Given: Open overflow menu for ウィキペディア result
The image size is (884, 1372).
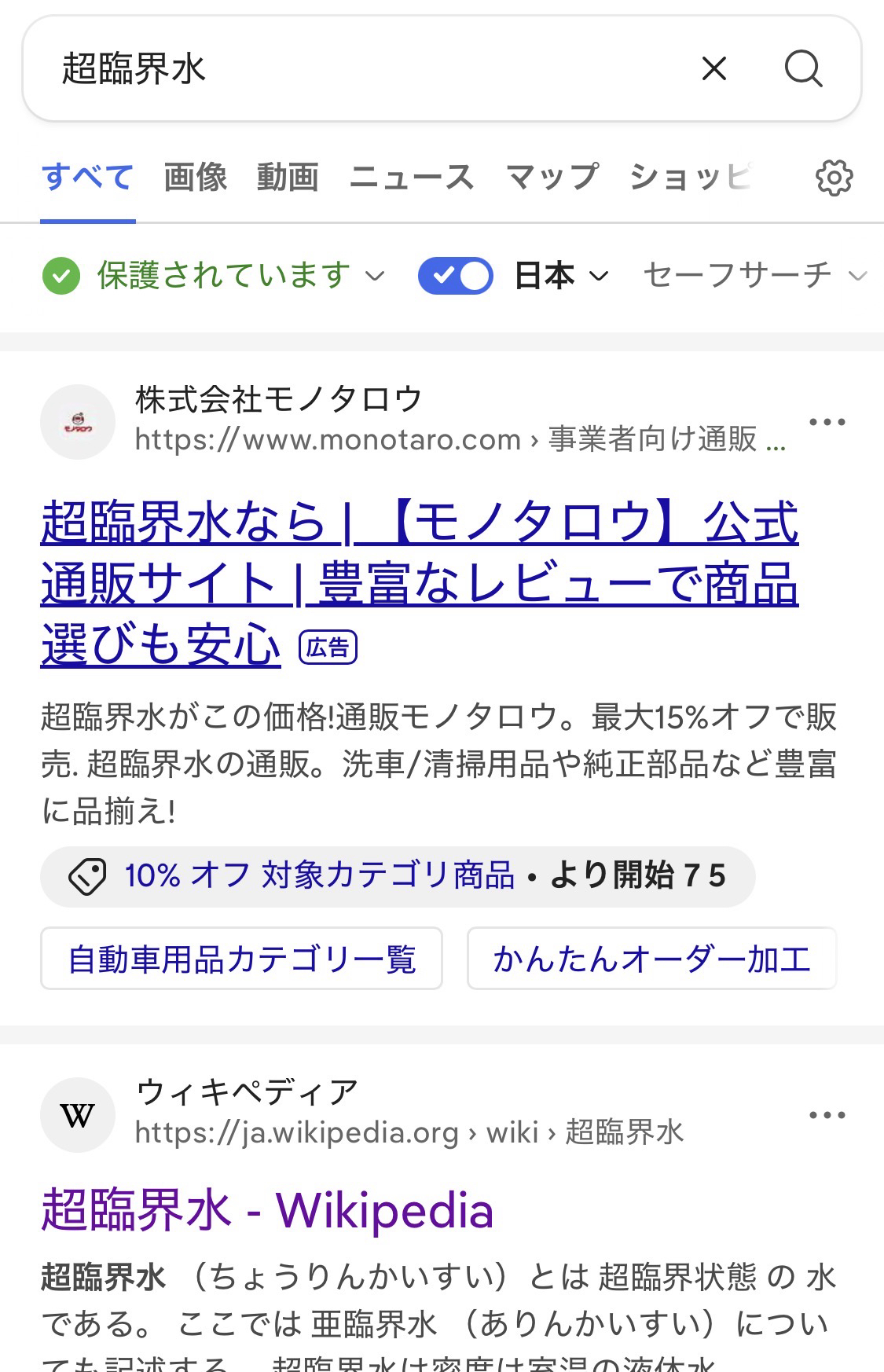Looking at the screenshot, I should 827,1115.
